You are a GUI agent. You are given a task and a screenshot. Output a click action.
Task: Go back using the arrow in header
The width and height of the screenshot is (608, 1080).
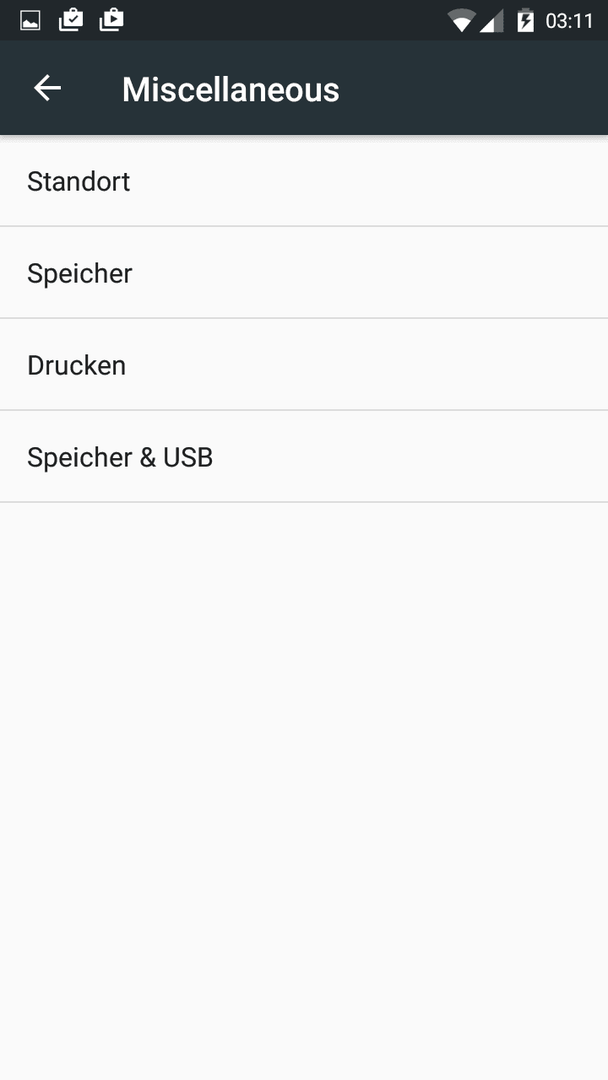[48, 88]
